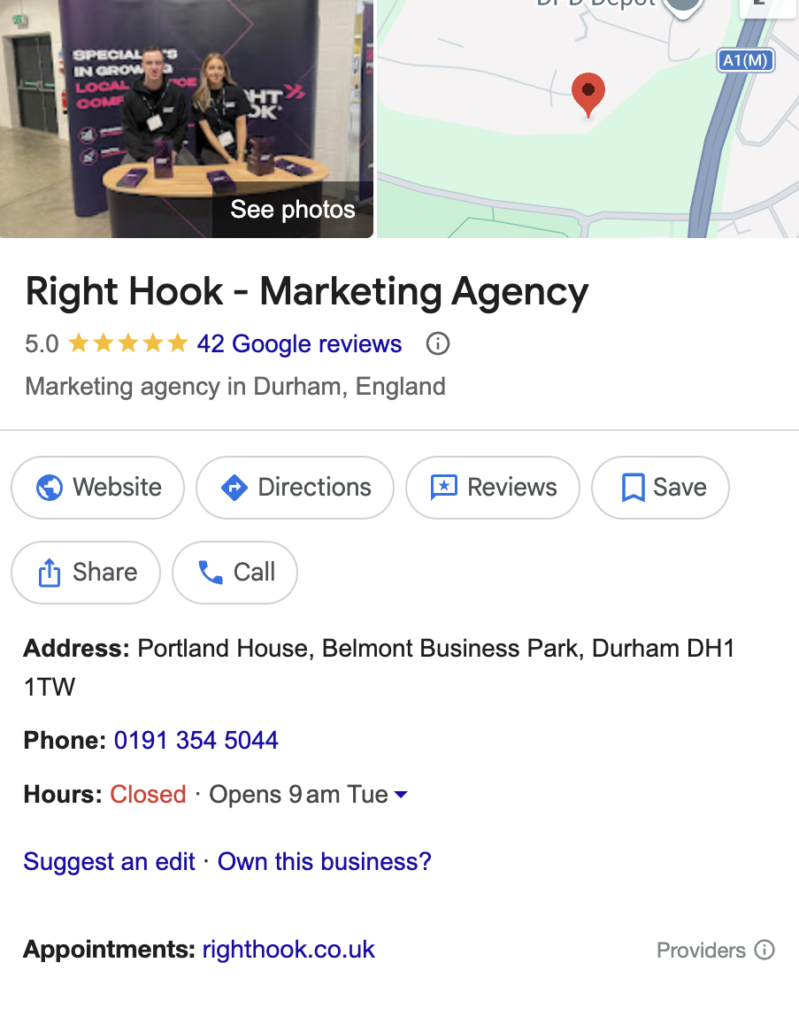Open the 42 Google reviews link
Image resolution: width=799 pixels, height=1024 pixels.
pos(299,344)
